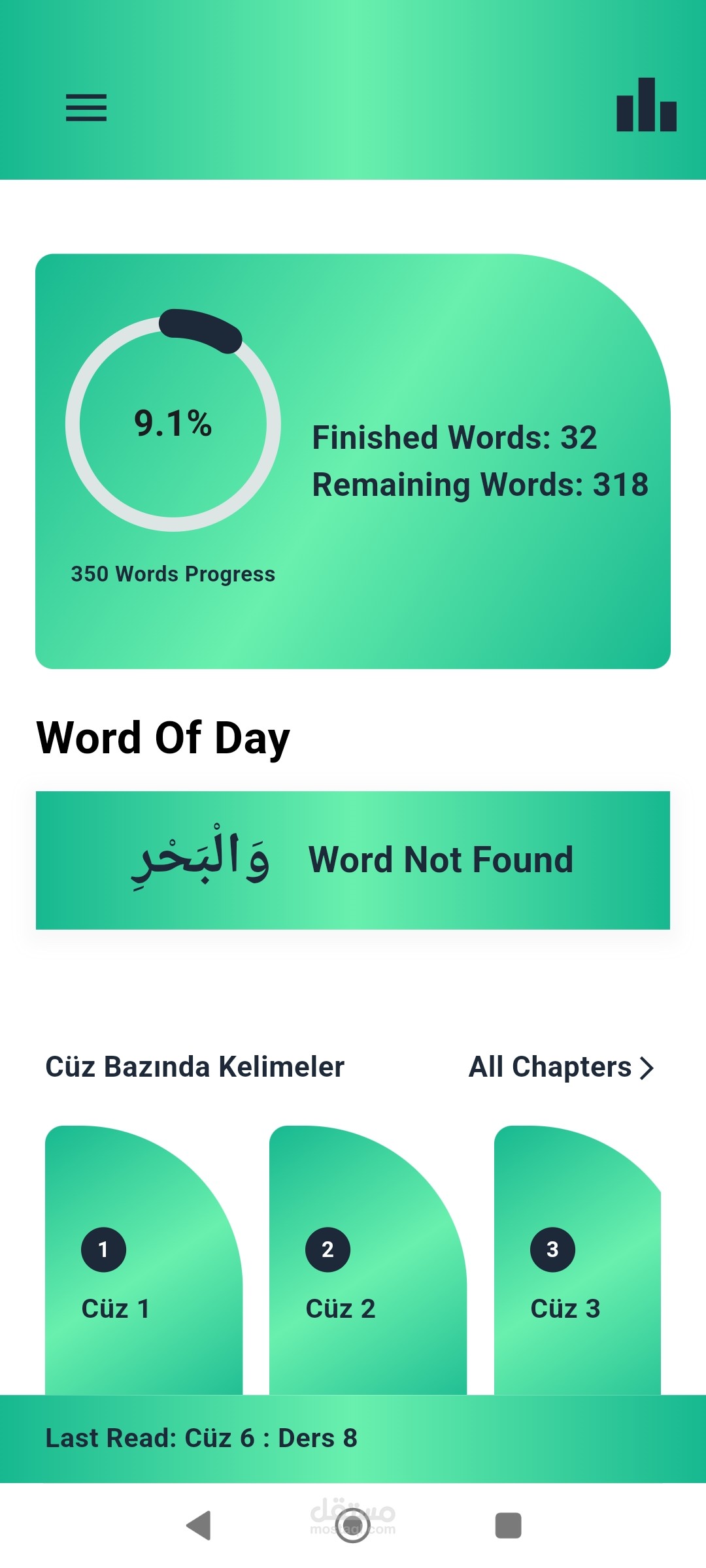The height and width of the screenshot is (1568, 706).
Task: Open the 350 Words Progress card
Action: click(x=353, y=461)
